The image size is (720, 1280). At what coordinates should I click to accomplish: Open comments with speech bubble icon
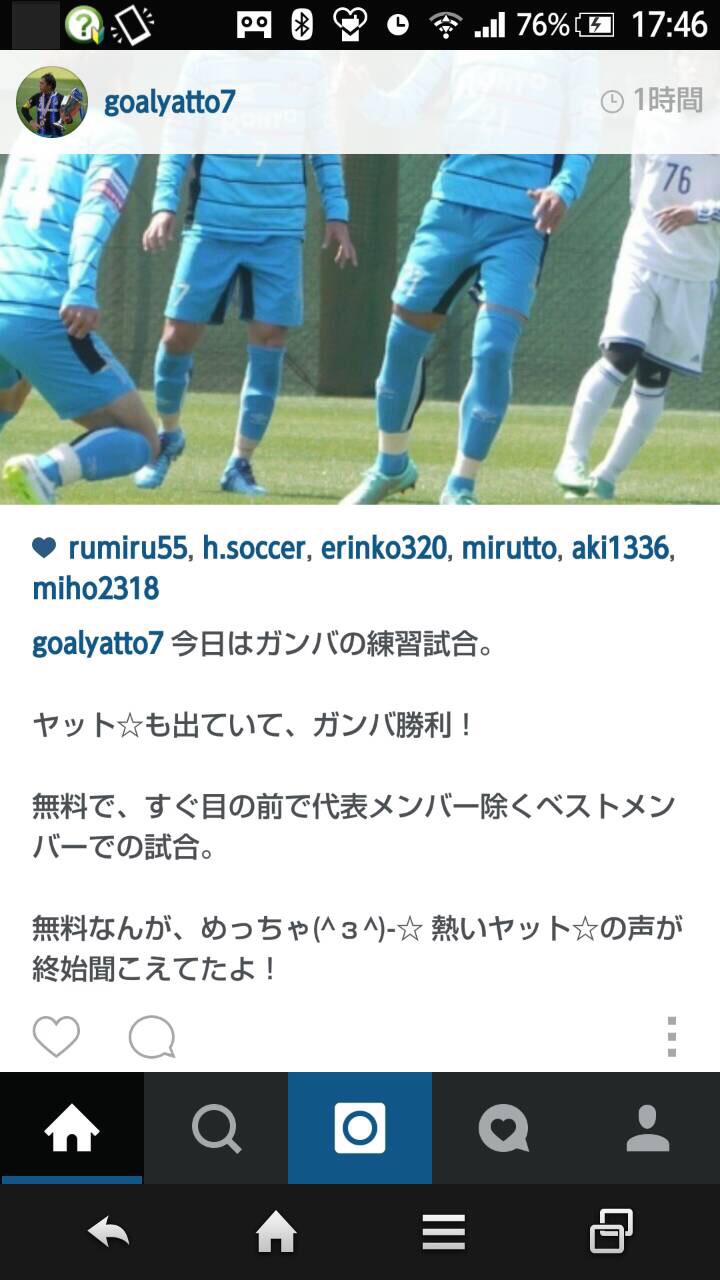pyautogui.click(x=152, y=1037)
